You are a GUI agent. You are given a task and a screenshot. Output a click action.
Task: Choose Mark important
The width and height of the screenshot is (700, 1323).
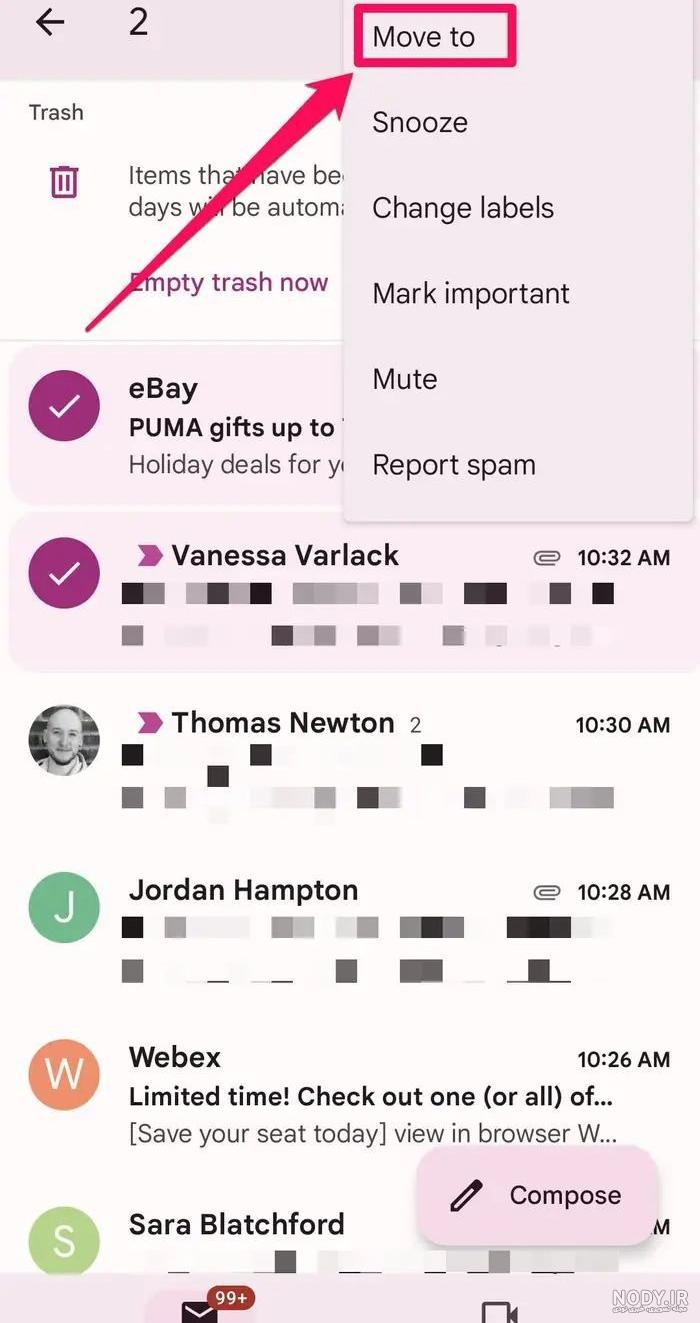point(471,294)
